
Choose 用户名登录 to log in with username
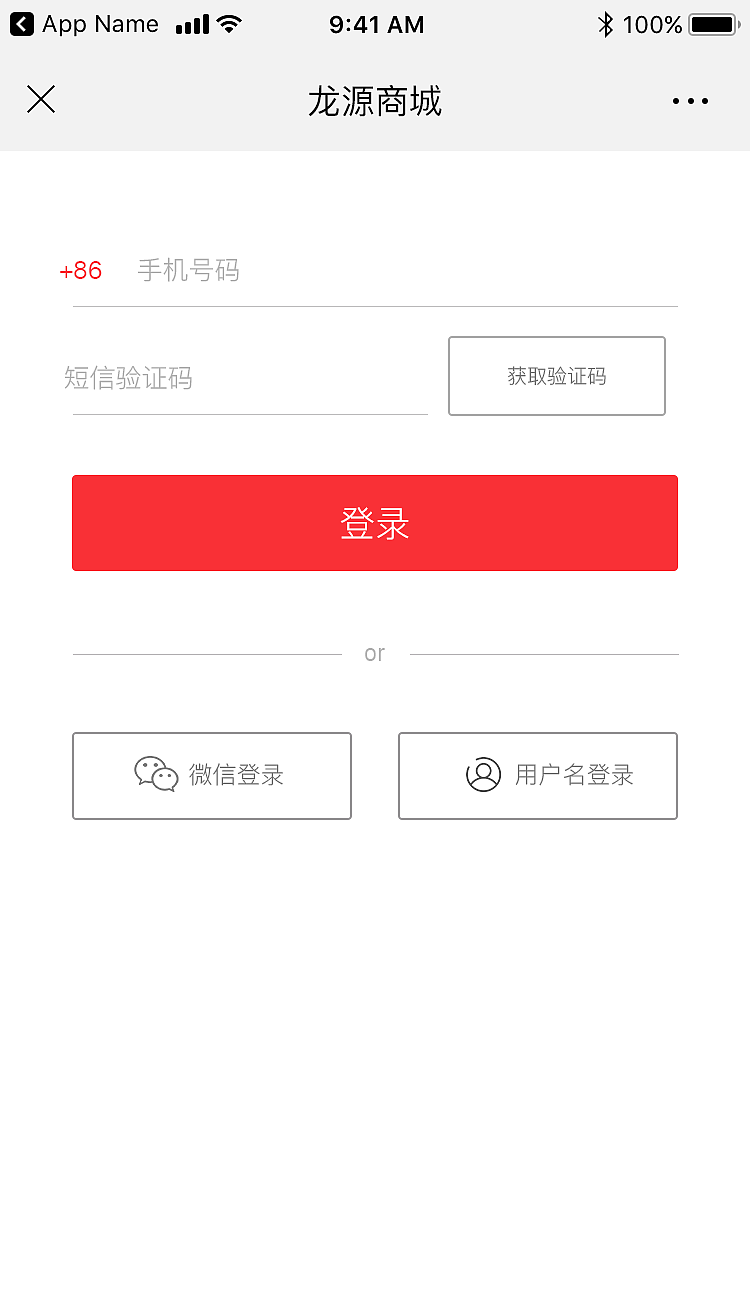[x=537, y=775]
